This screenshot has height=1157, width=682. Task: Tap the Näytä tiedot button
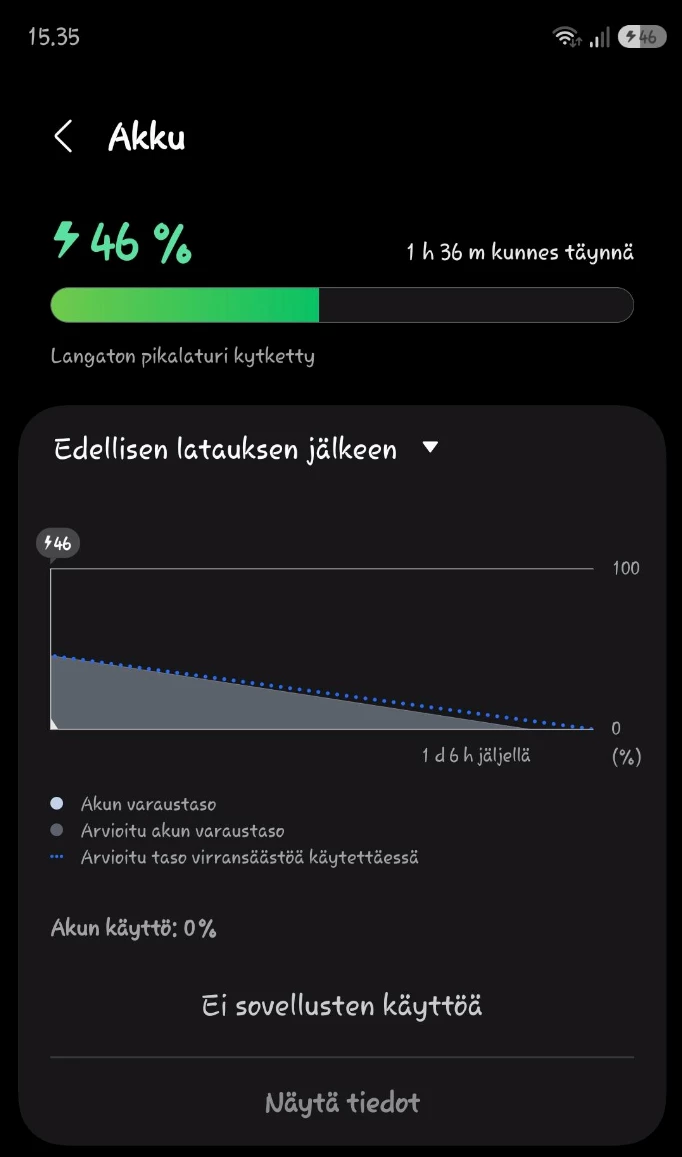point(342,1103)
